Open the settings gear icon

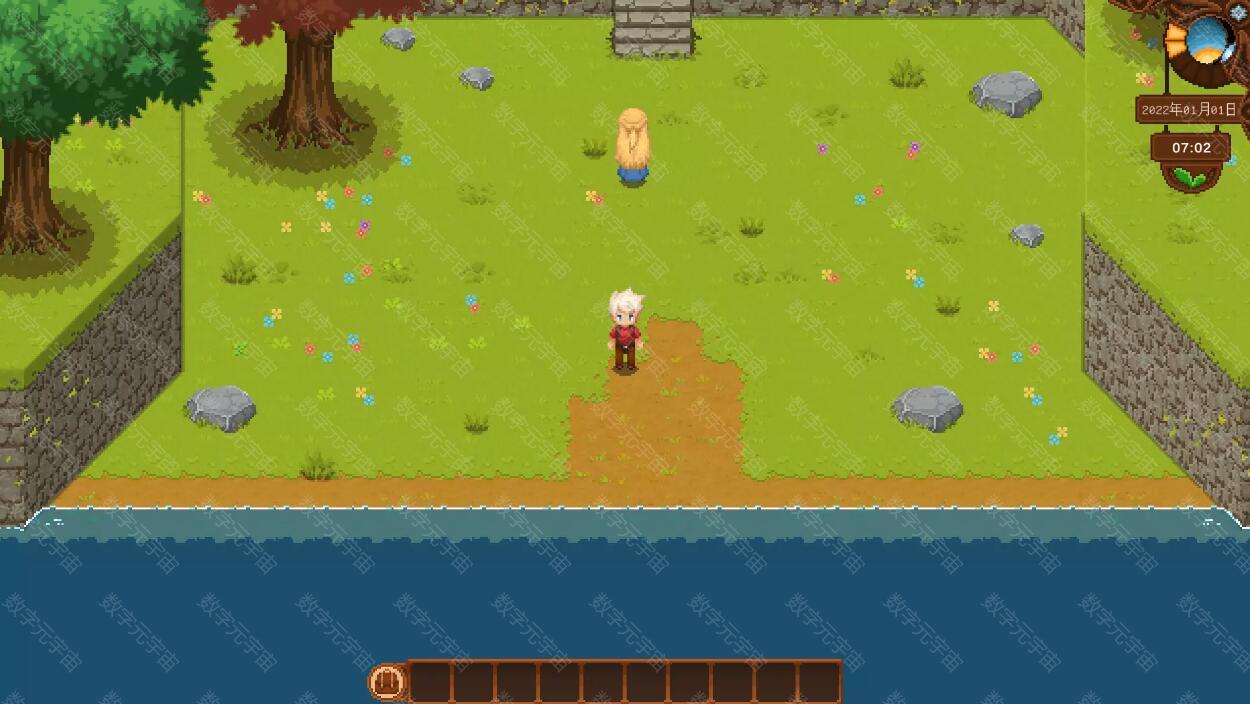coord(1238,12)
